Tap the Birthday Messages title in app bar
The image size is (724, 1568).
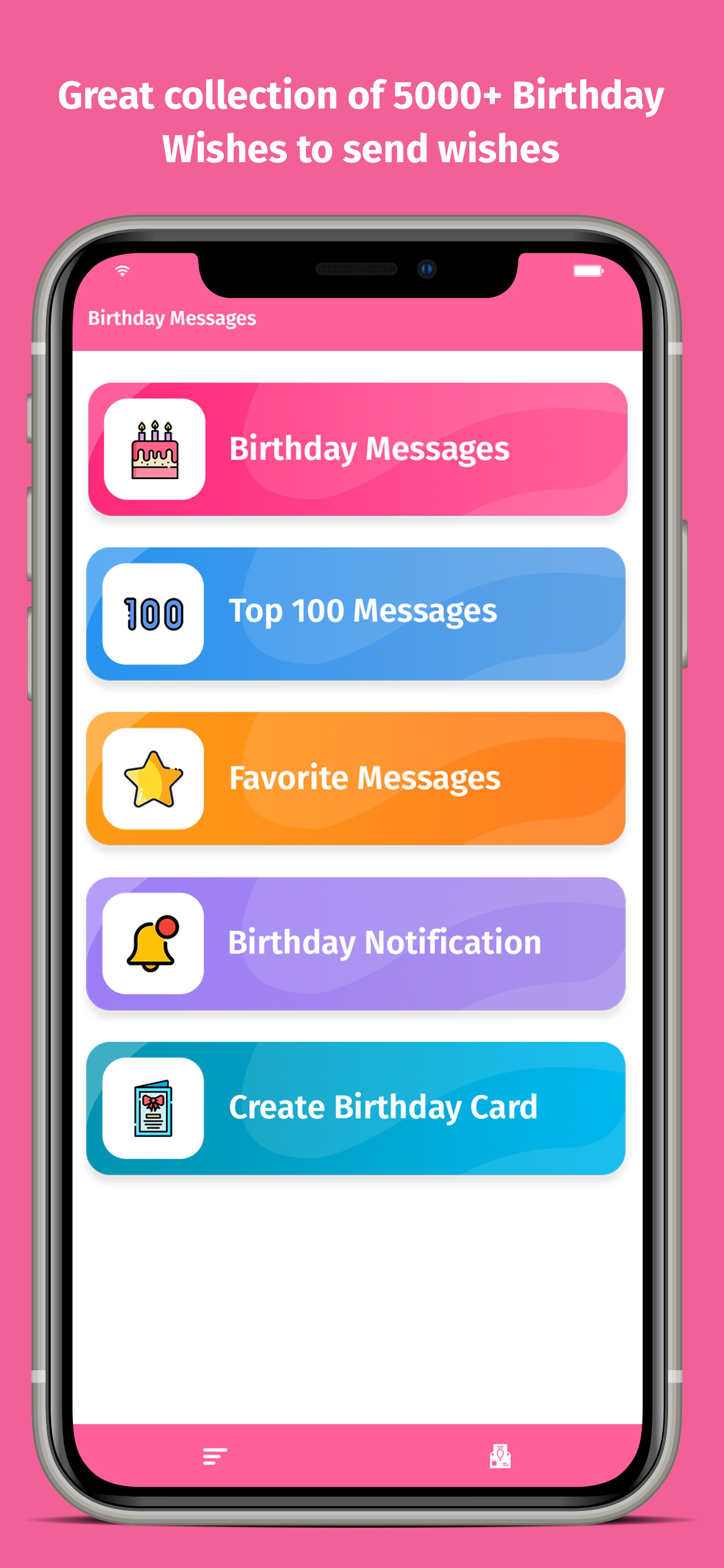point(172,317)
